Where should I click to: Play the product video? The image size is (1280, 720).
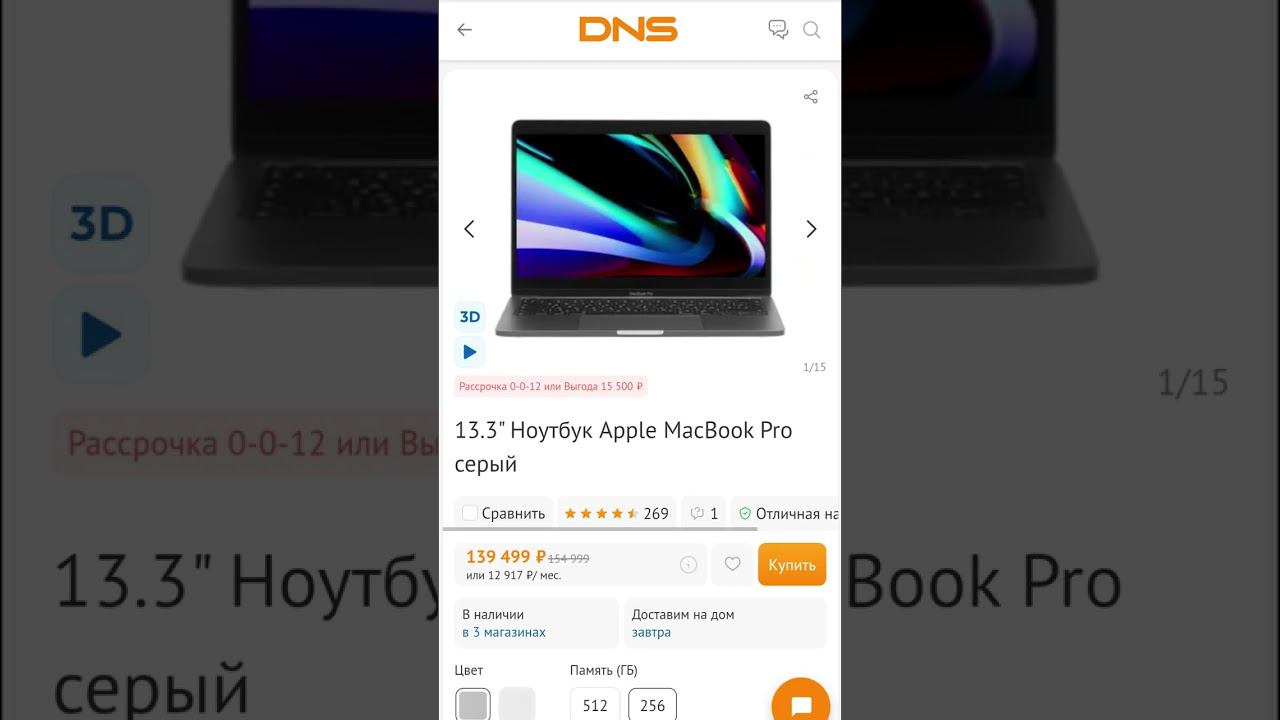coord(470,352)
